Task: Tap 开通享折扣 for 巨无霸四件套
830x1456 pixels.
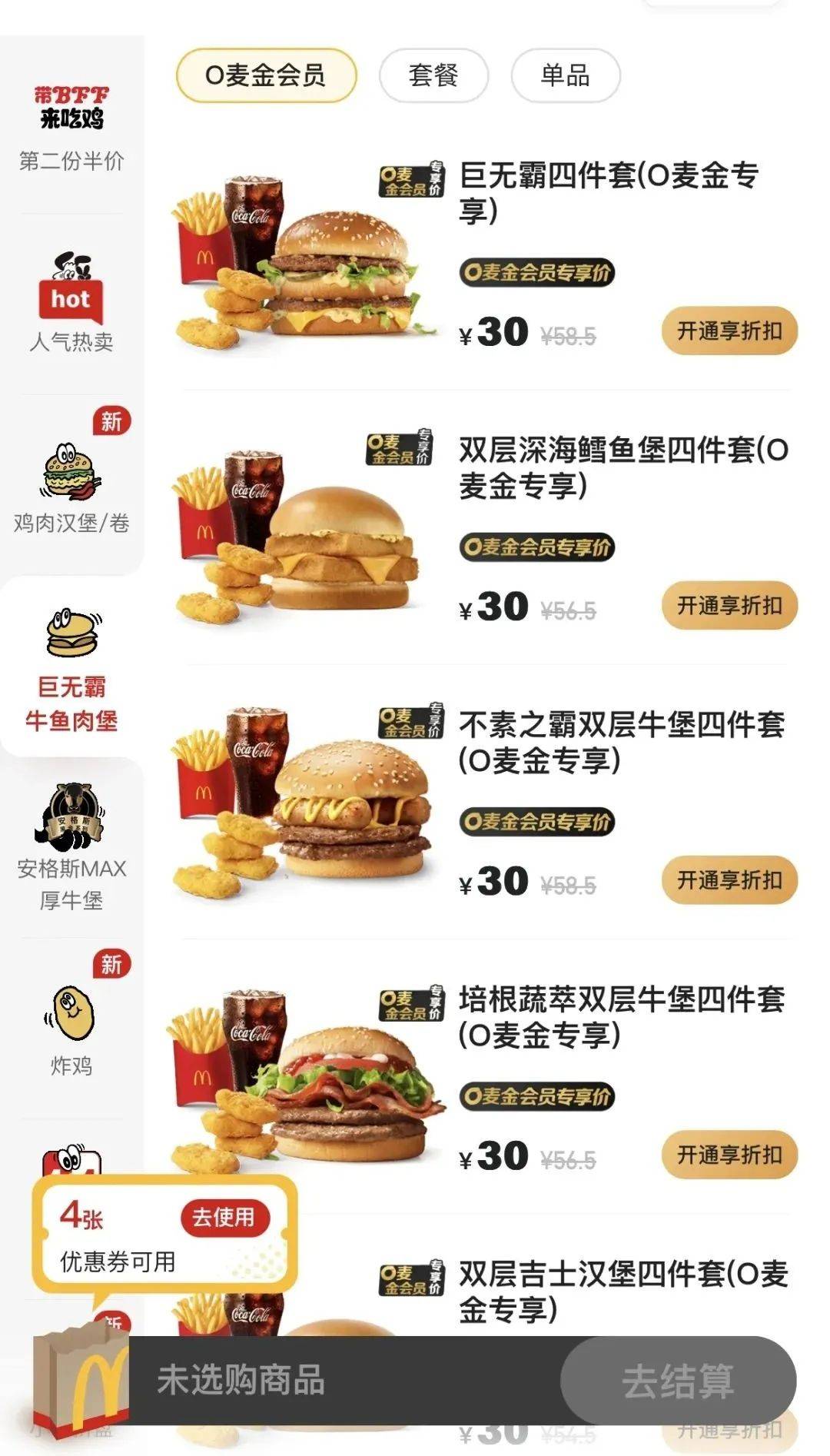Action: (729, 331)
